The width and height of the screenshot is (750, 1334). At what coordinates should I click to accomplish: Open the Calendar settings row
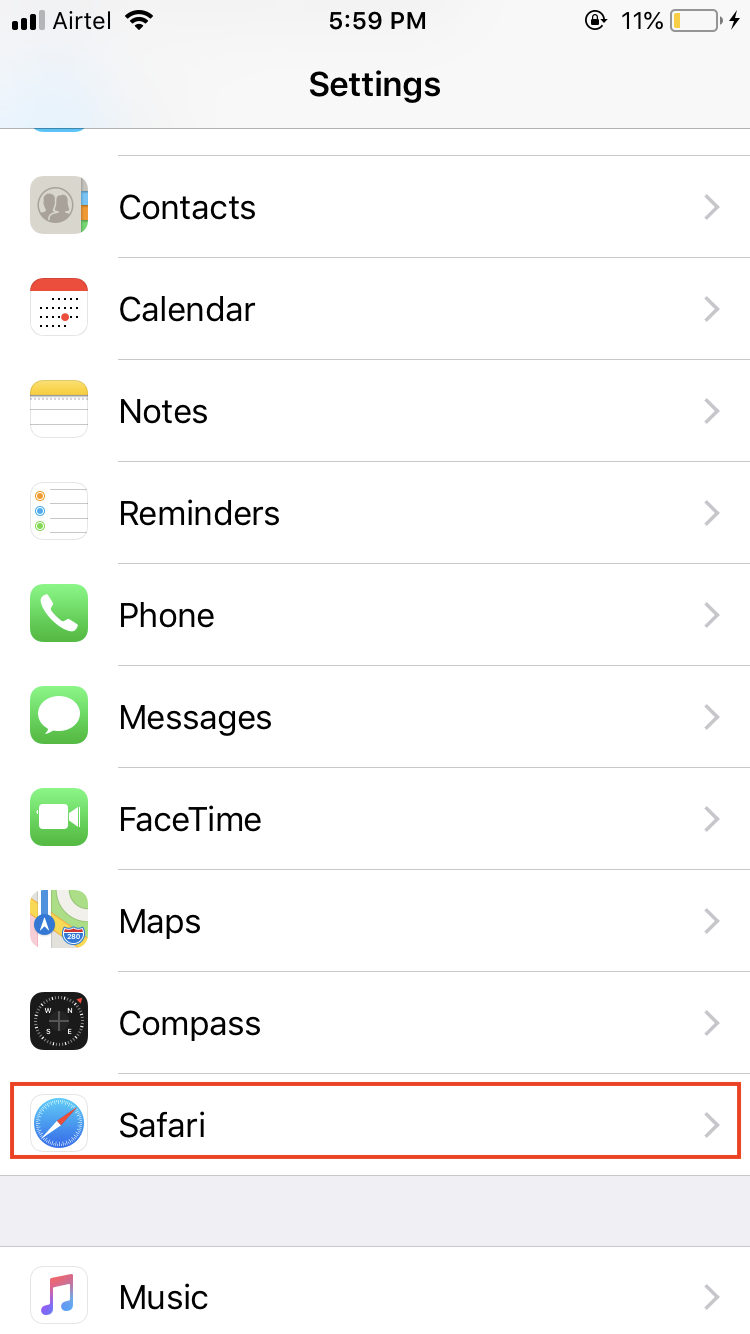pos(375,309)
